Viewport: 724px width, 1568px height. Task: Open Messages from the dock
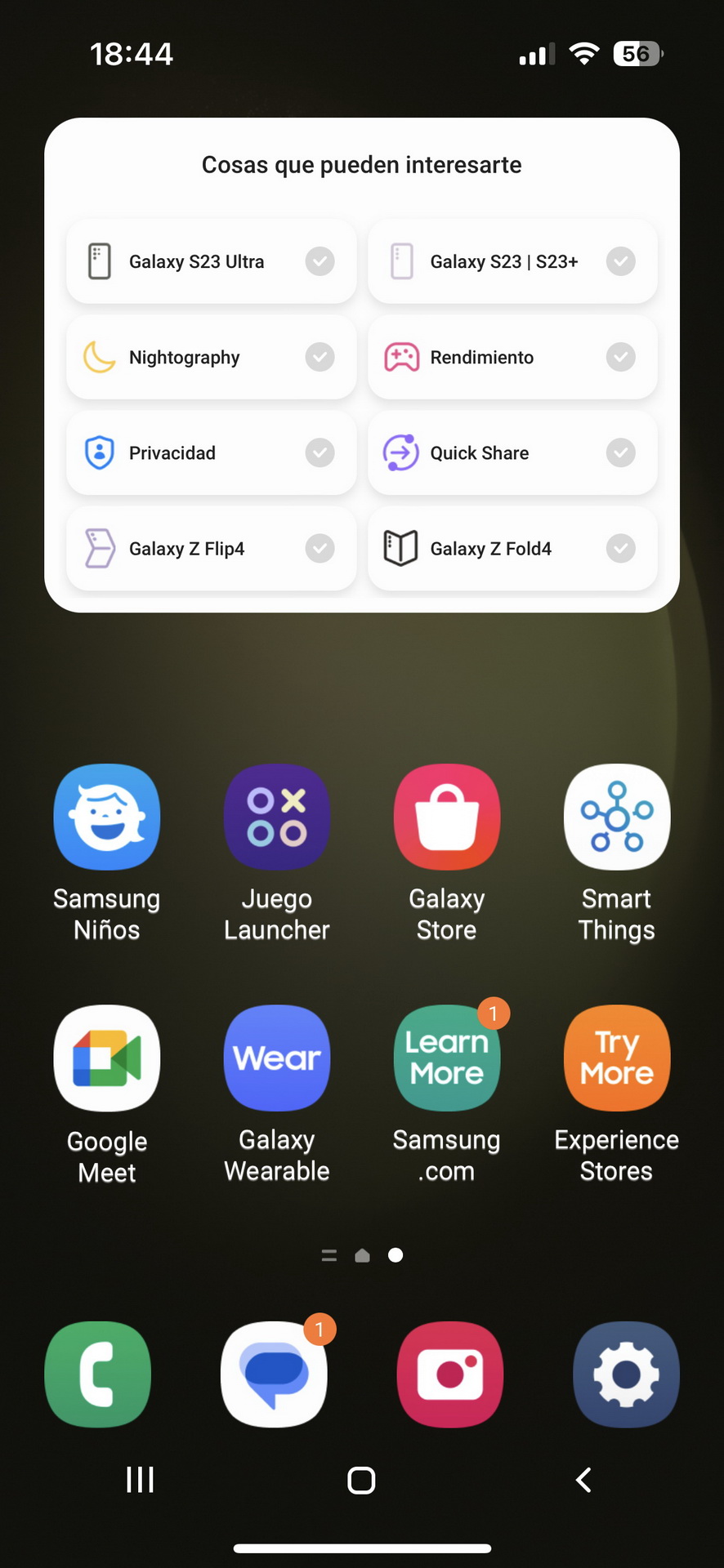274,1374
